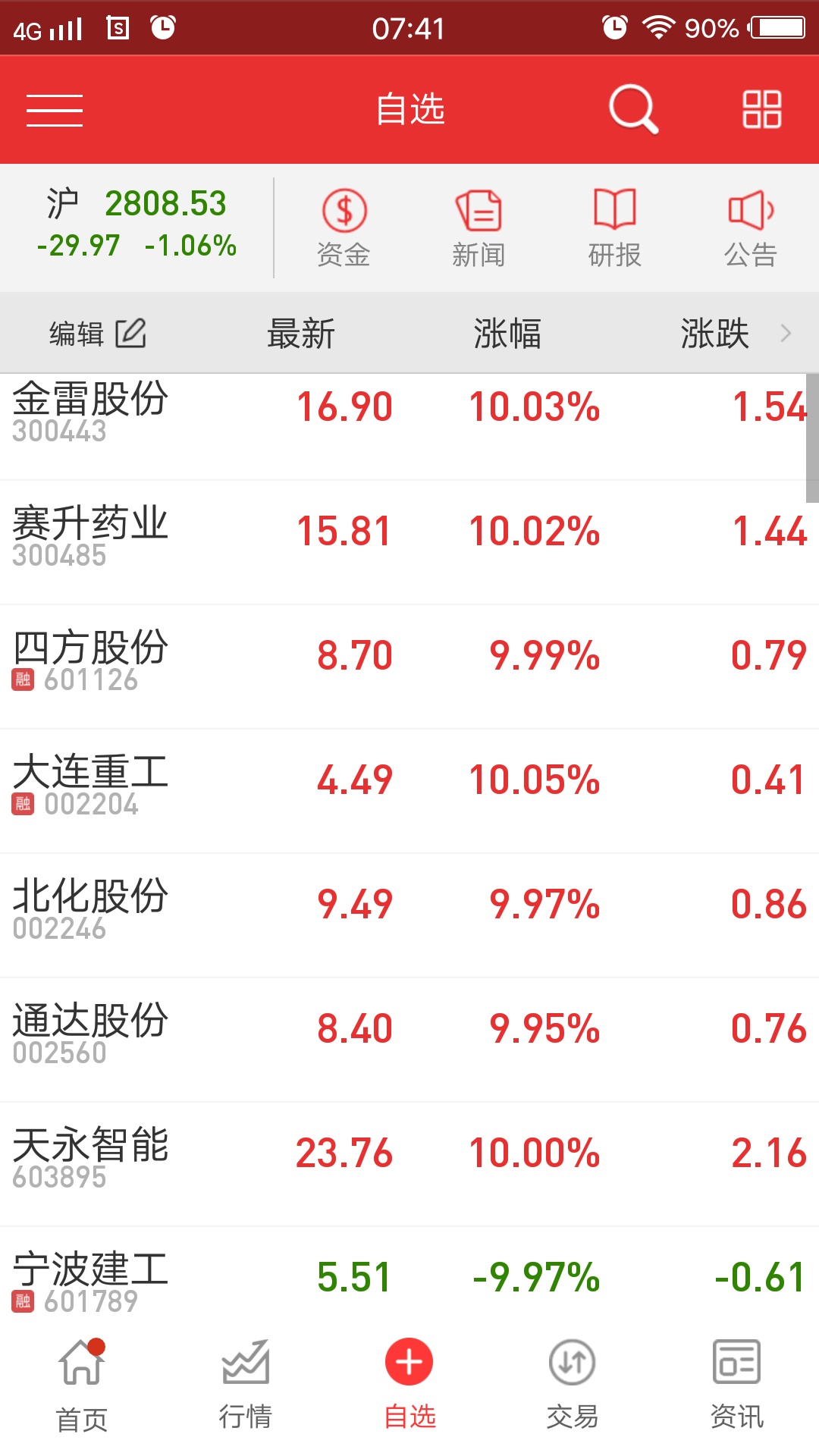Open stock 四方股份 601126
This screenshot has height=1456, width=819.
(x=409, y=667)
